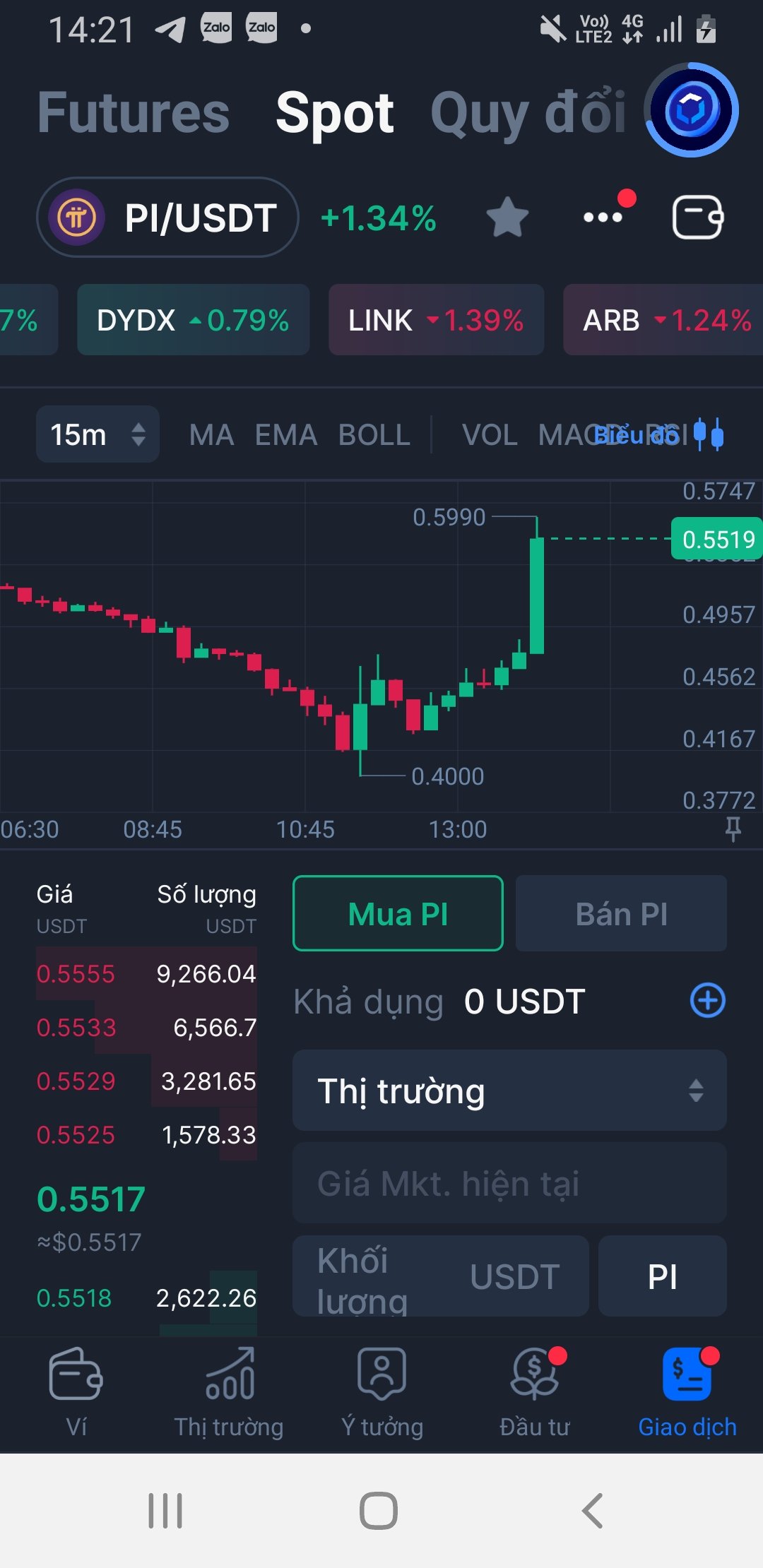Select the Bán PI sell button
The height and width of the screenshot is (1568, 763).
pyautogui.click(x=621, y=914)
